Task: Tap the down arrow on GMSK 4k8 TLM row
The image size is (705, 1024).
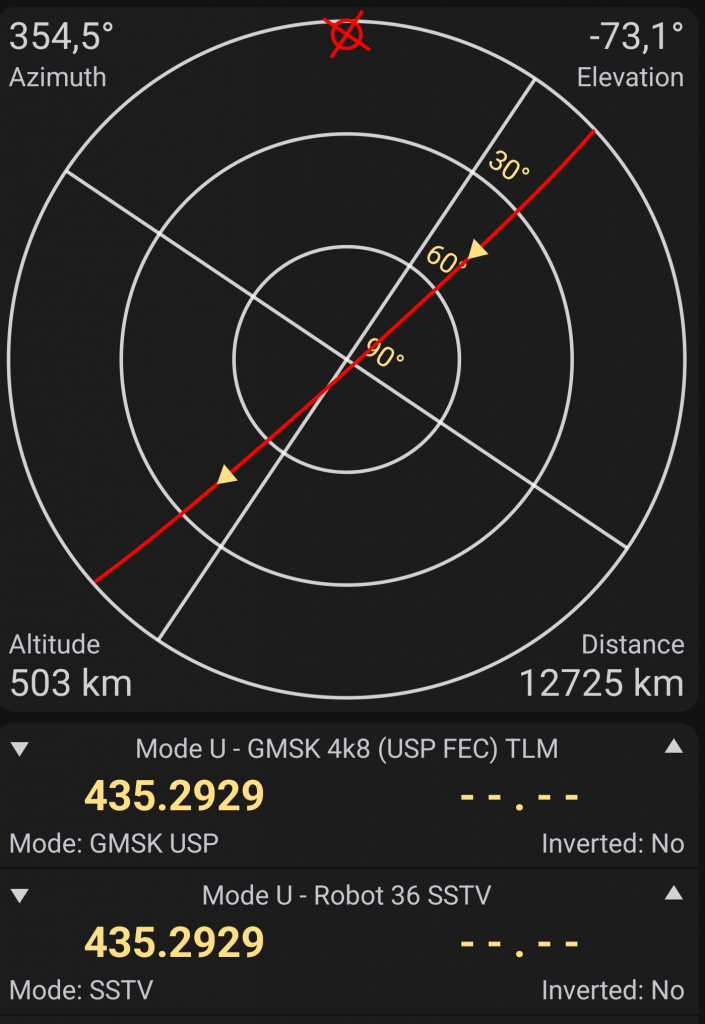Action: point(20,748)
